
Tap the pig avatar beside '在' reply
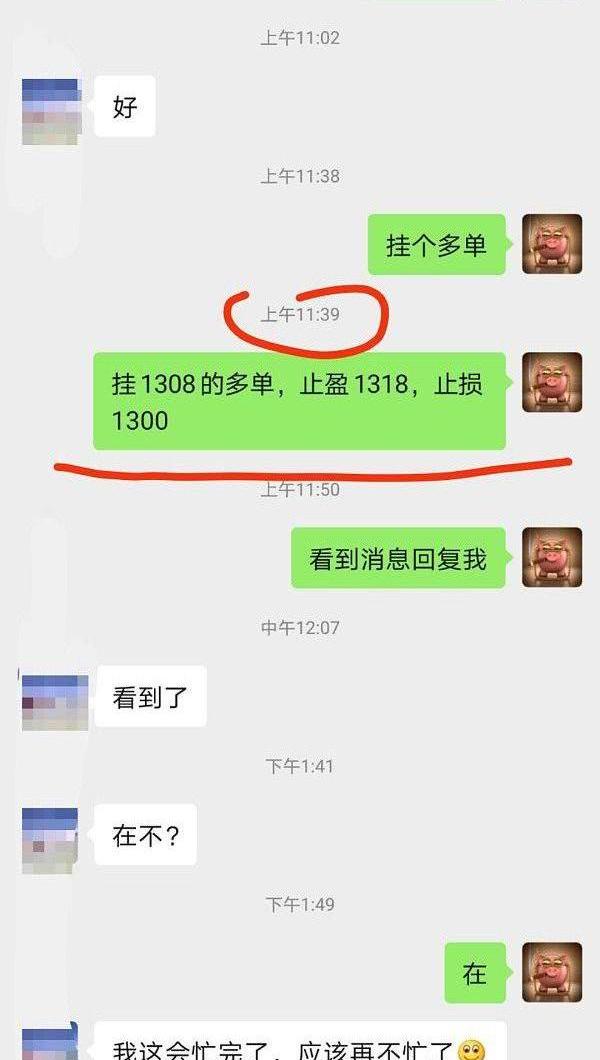coord(552,972)
